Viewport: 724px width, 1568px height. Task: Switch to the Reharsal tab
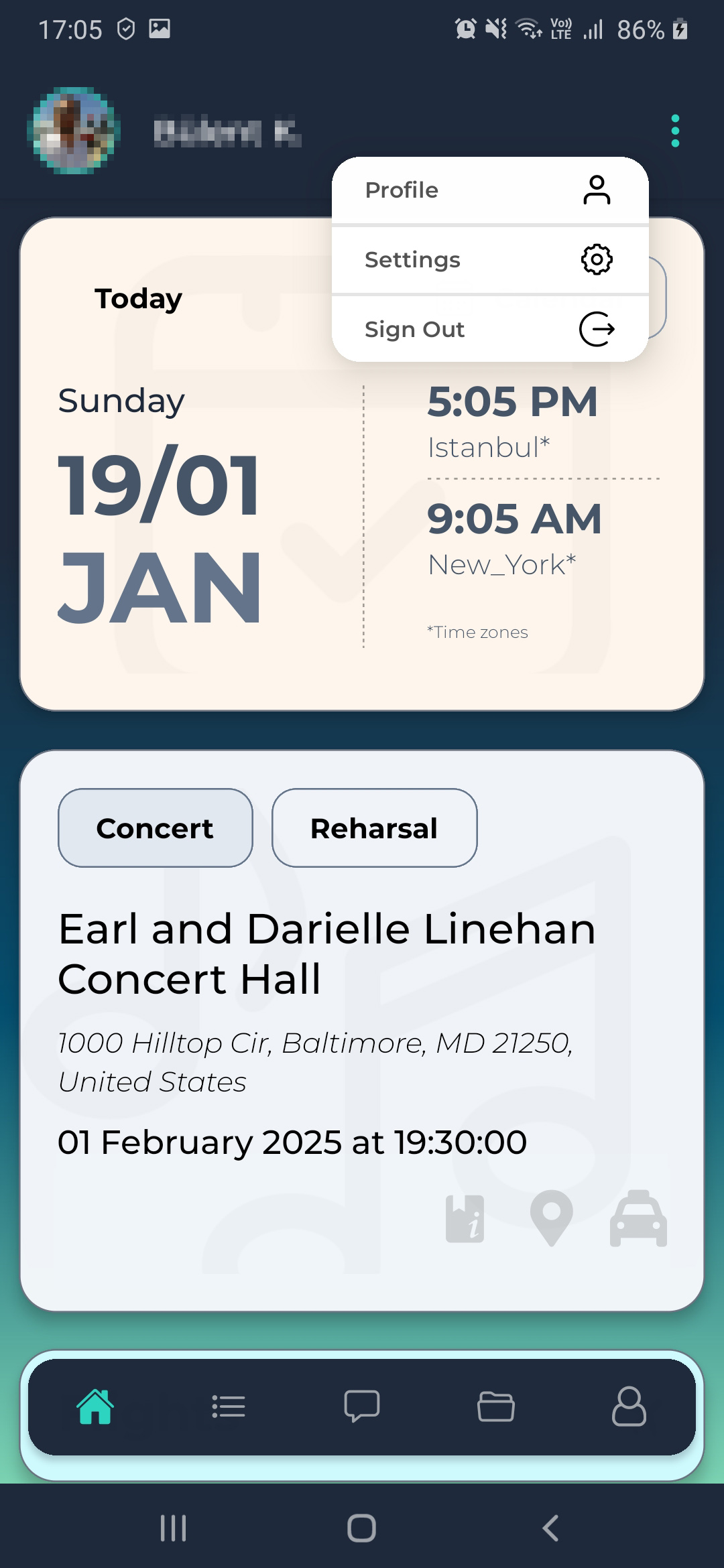(374, 828)
